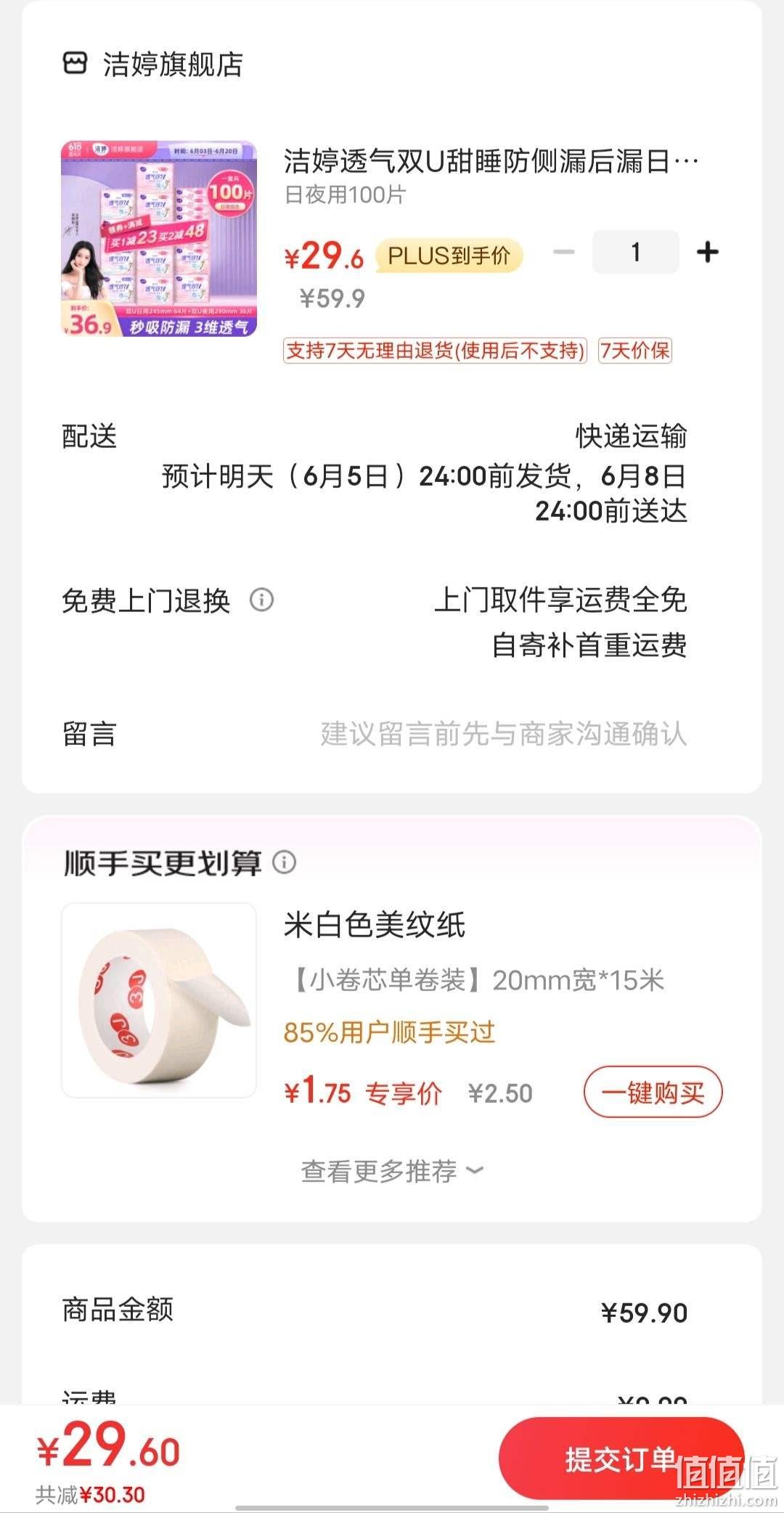Open the 米白色美纹纸 product image

[159, 1000]
